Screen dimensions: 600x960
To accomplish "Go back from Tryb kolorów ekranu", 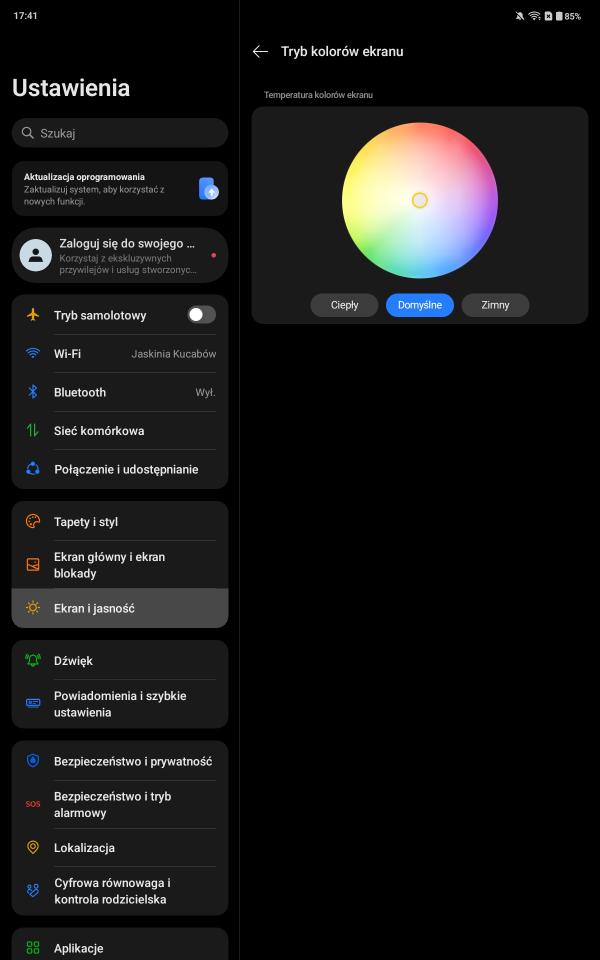I will (x=261, y=51).
